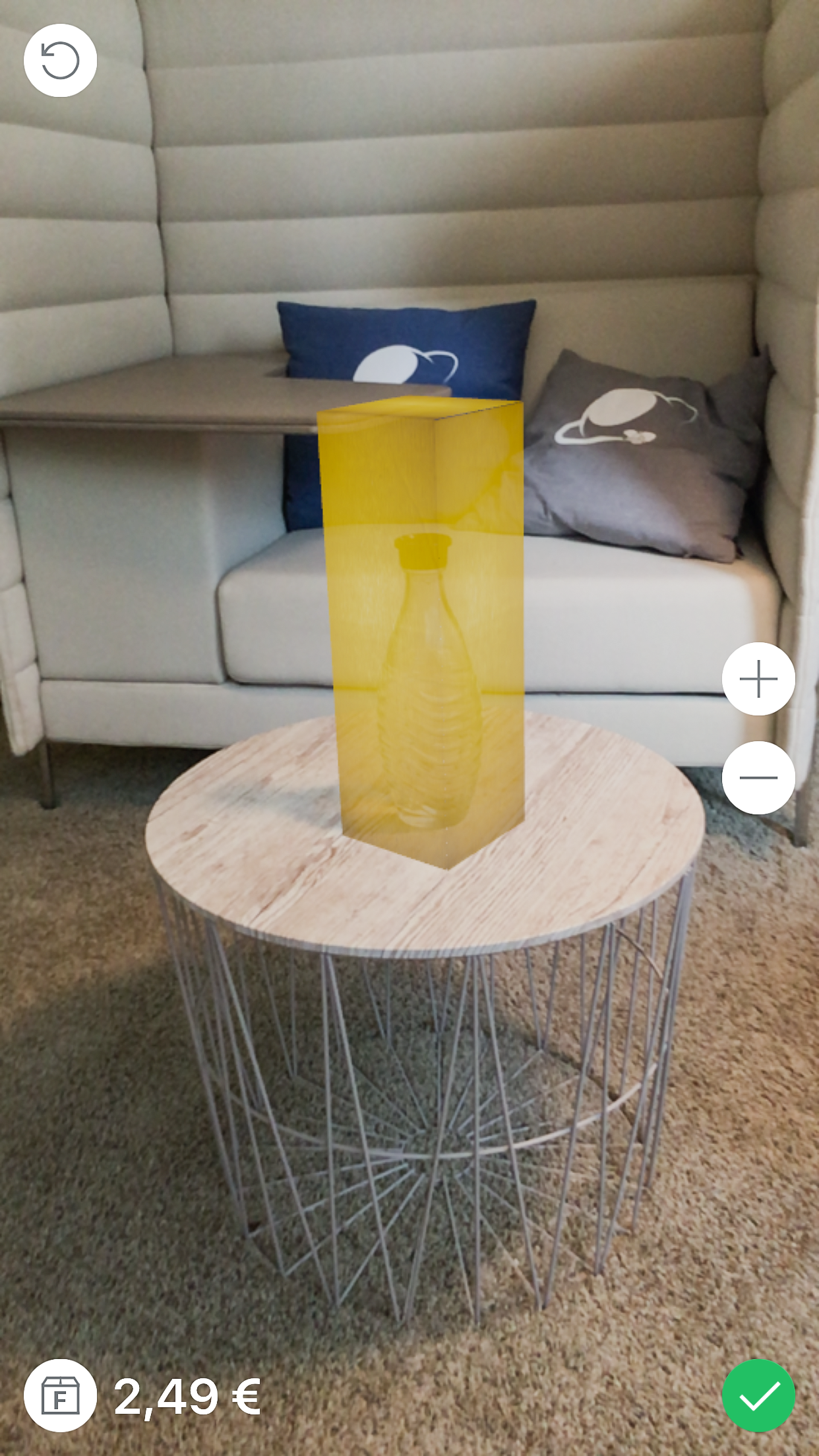The width and height of the screenshot is (819, 1456).
Task: Decrease box size with the minus button
Action: coord(758,777)
